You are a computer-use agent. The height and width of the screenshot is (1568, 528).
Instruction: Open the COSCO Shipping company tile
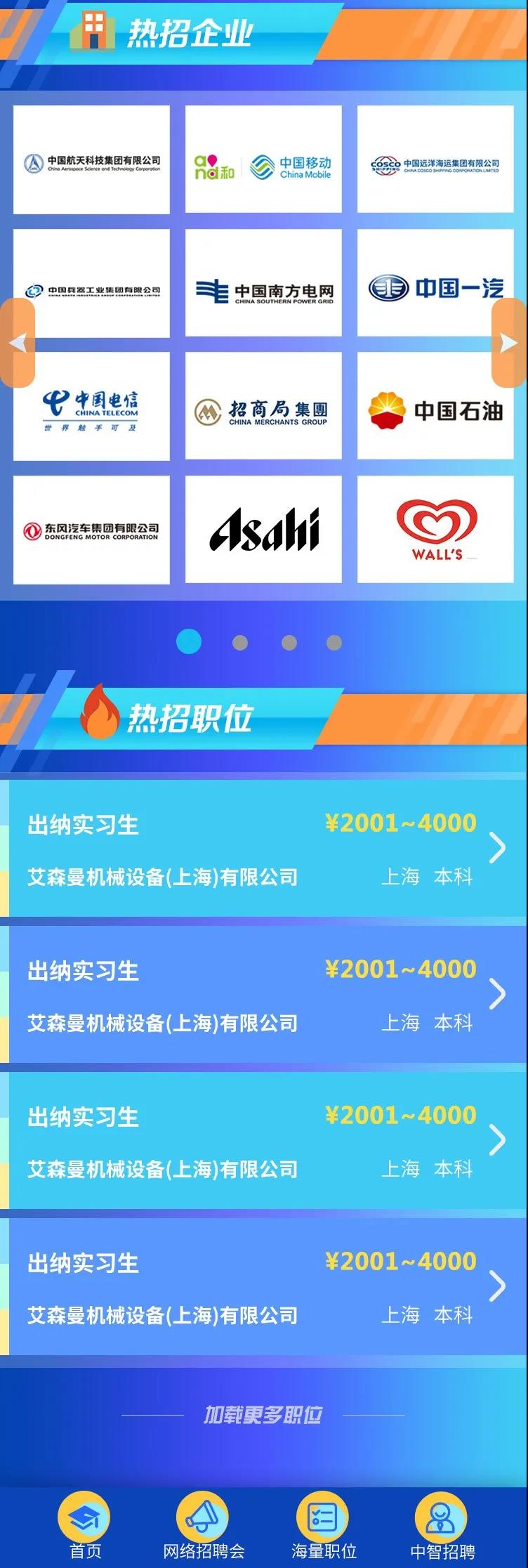(x=435, y=159)
